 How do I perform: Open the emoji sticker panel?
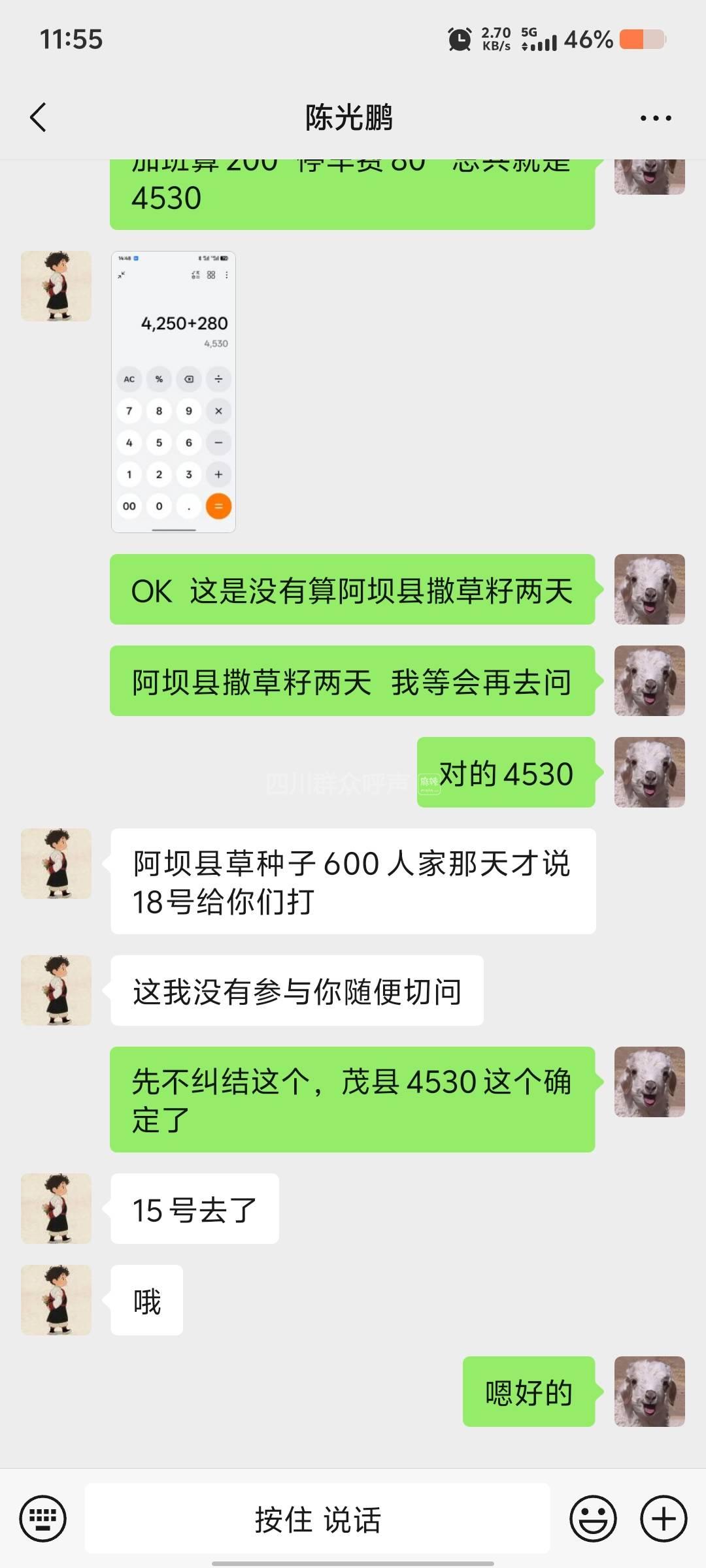click(593, 1518)
